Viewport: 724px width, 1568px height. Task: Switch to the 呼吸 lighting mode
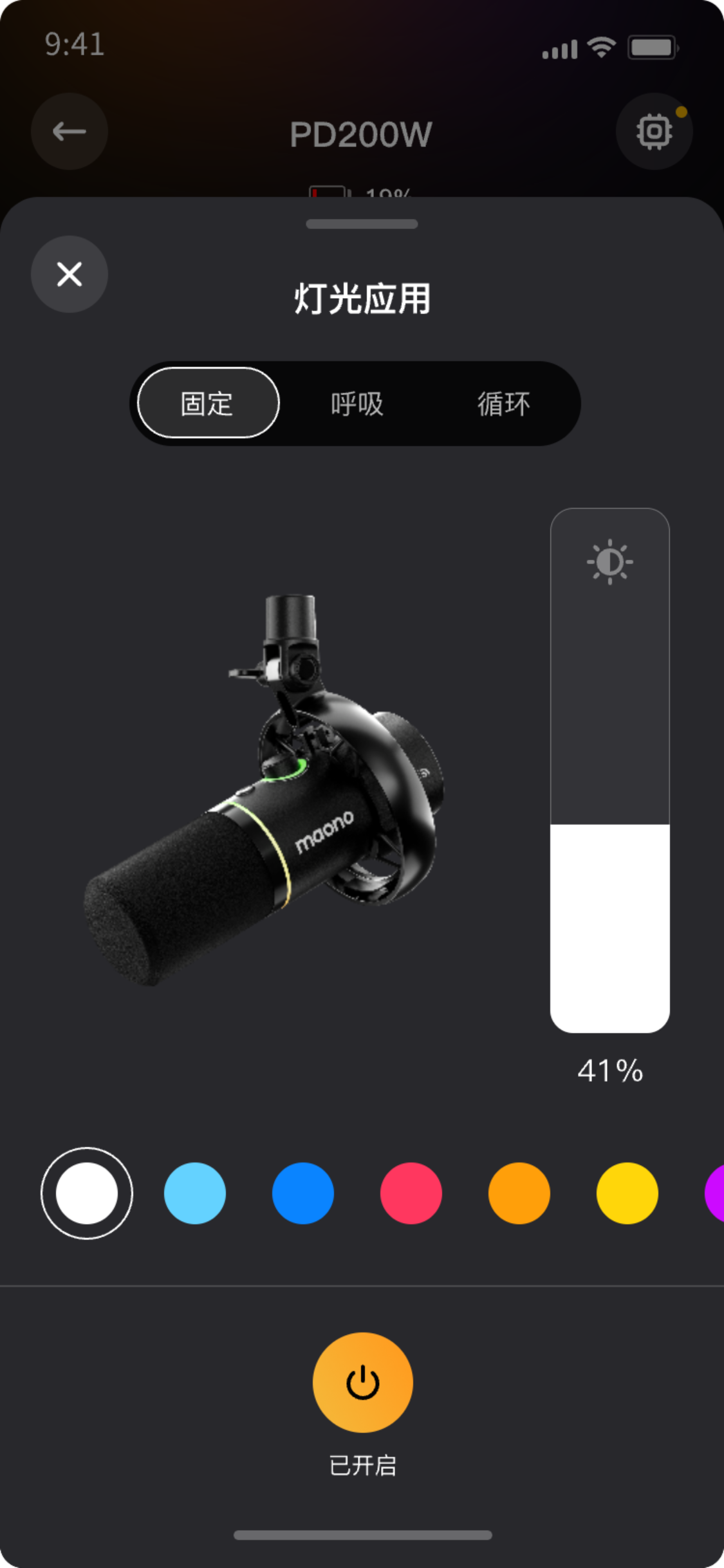(357, 404)
